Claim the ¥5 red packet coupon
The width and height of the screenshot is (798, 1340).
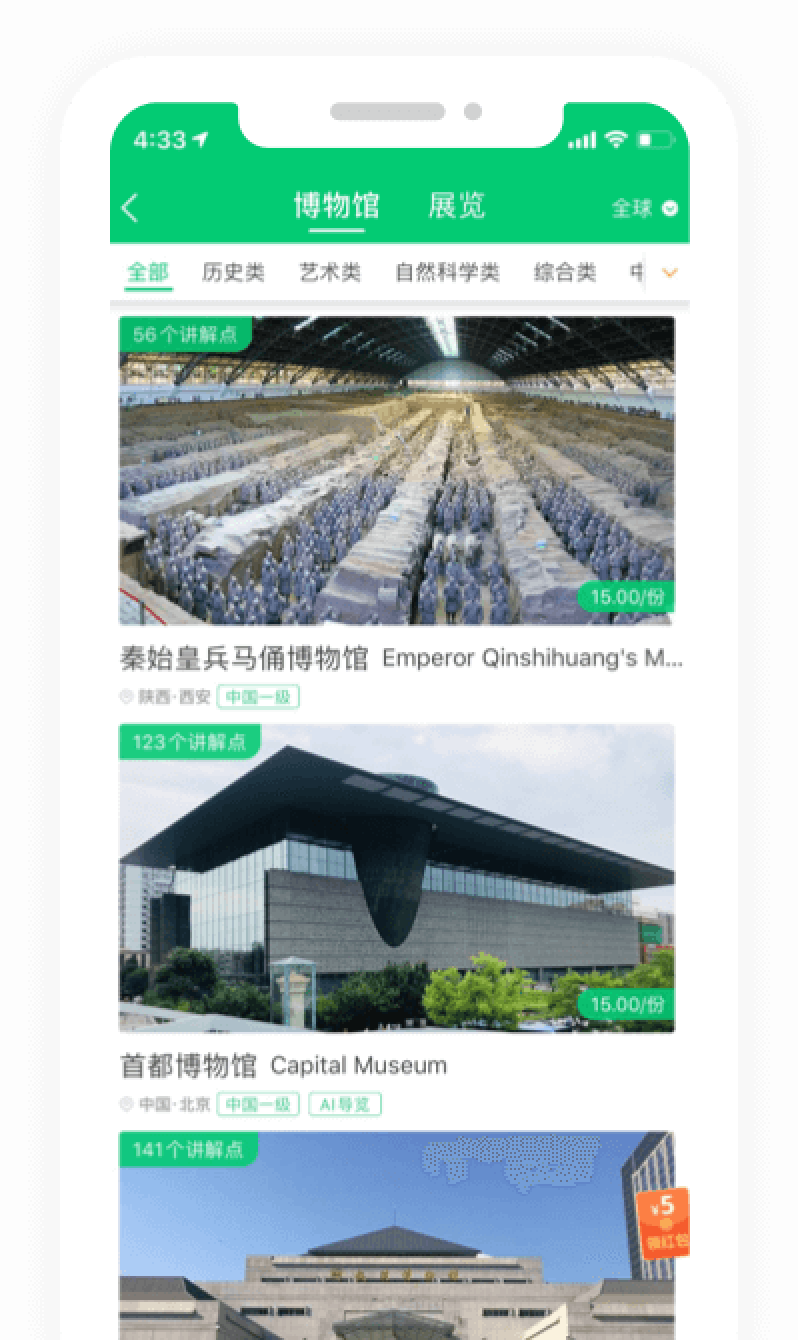664,1222
